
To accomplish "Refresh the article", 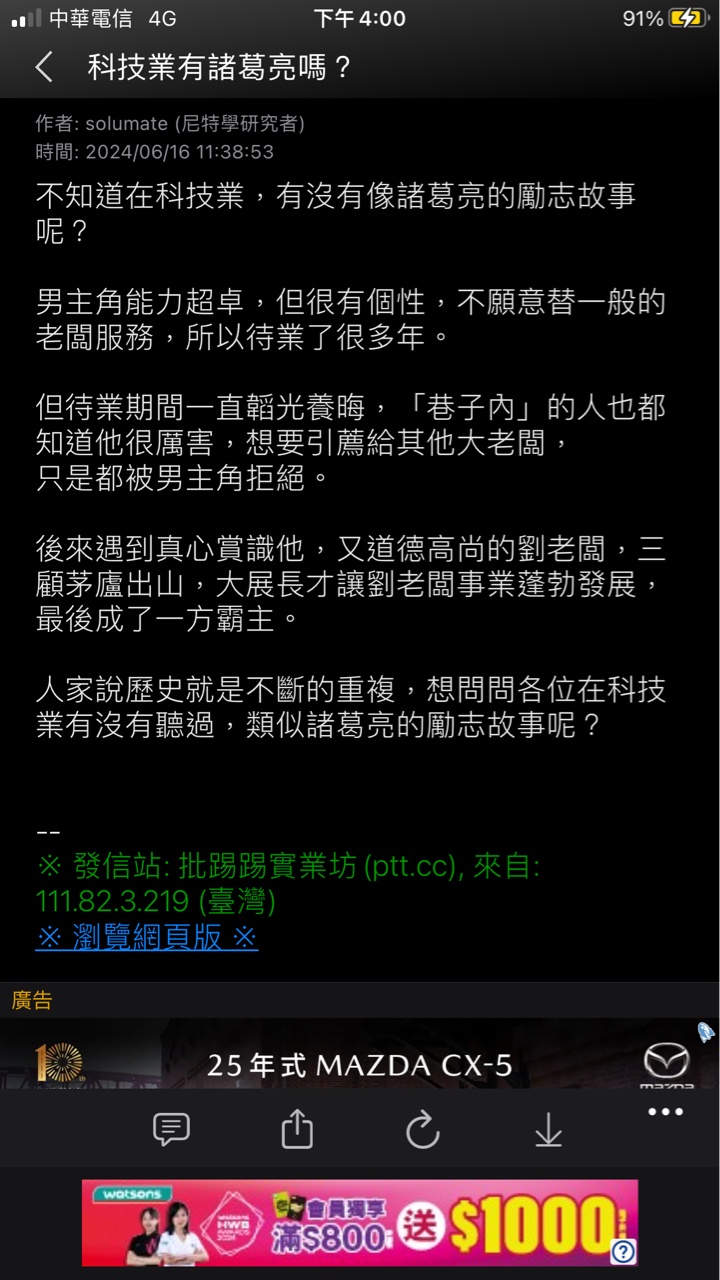I will pyautogui.click(x=423, y=1129).
